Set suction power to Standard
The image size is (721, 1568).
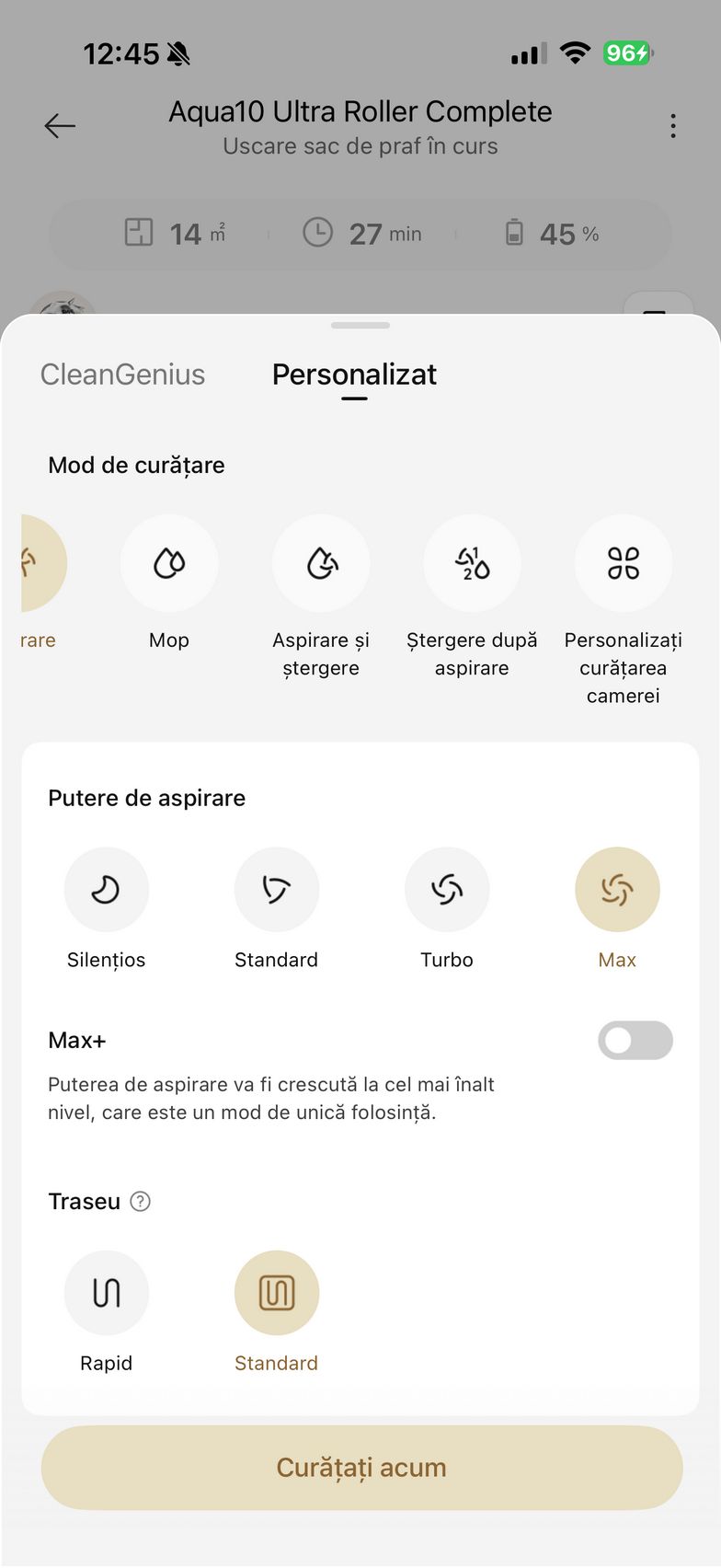click(276, 890)
